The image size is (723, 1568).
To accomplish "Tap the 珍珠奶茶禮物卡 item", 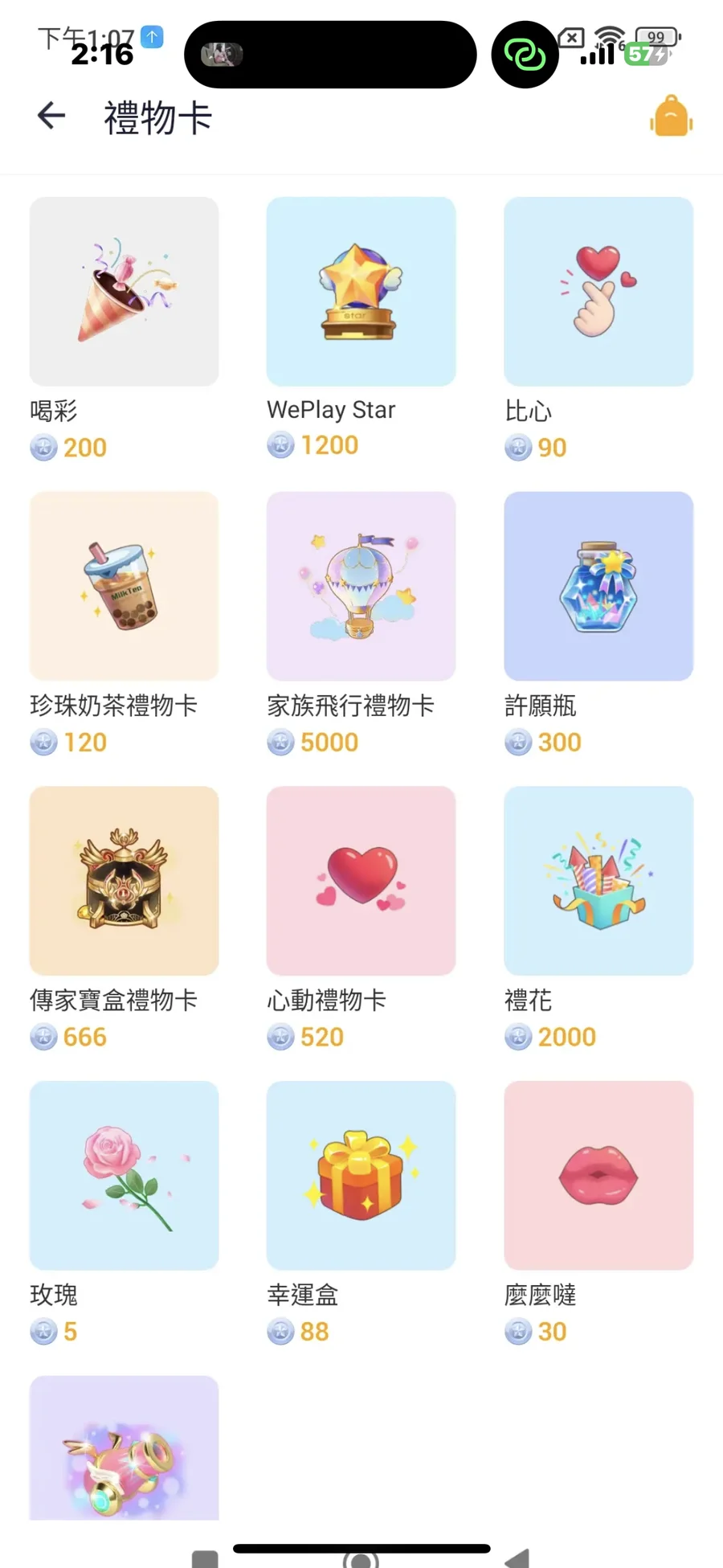I will tap(124, 586).
